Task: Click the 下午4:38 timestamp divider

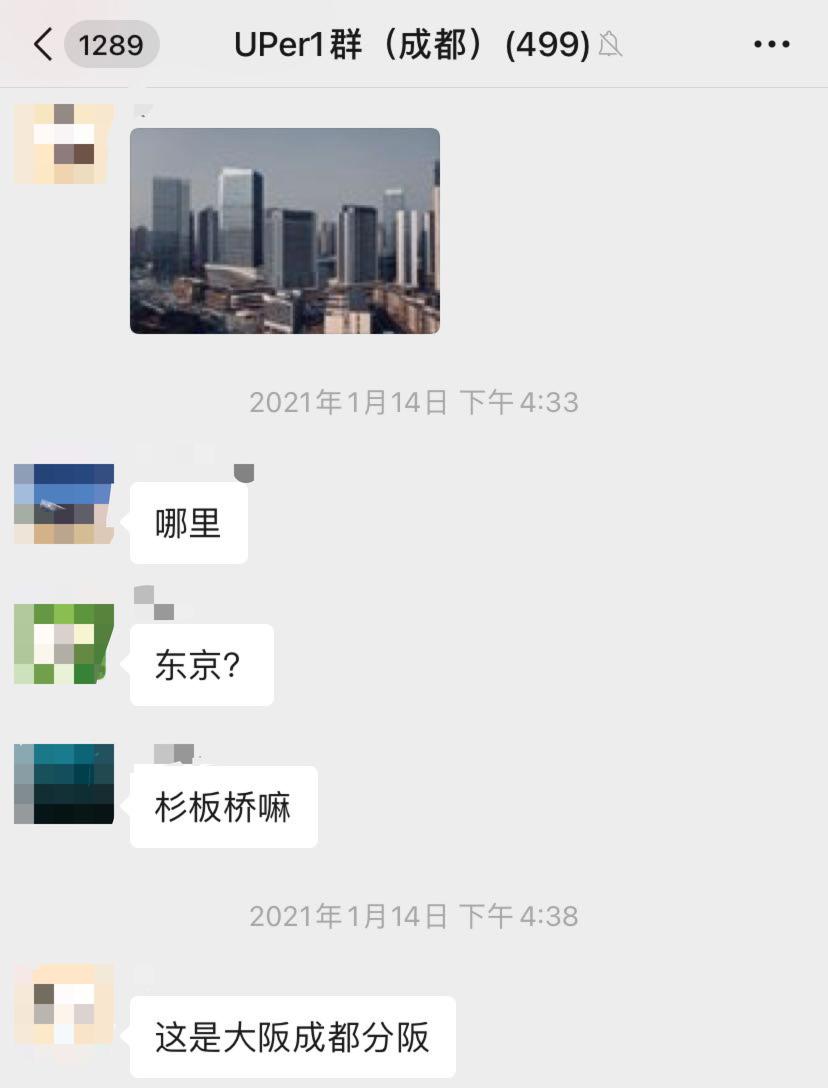Action: [414, 915]
